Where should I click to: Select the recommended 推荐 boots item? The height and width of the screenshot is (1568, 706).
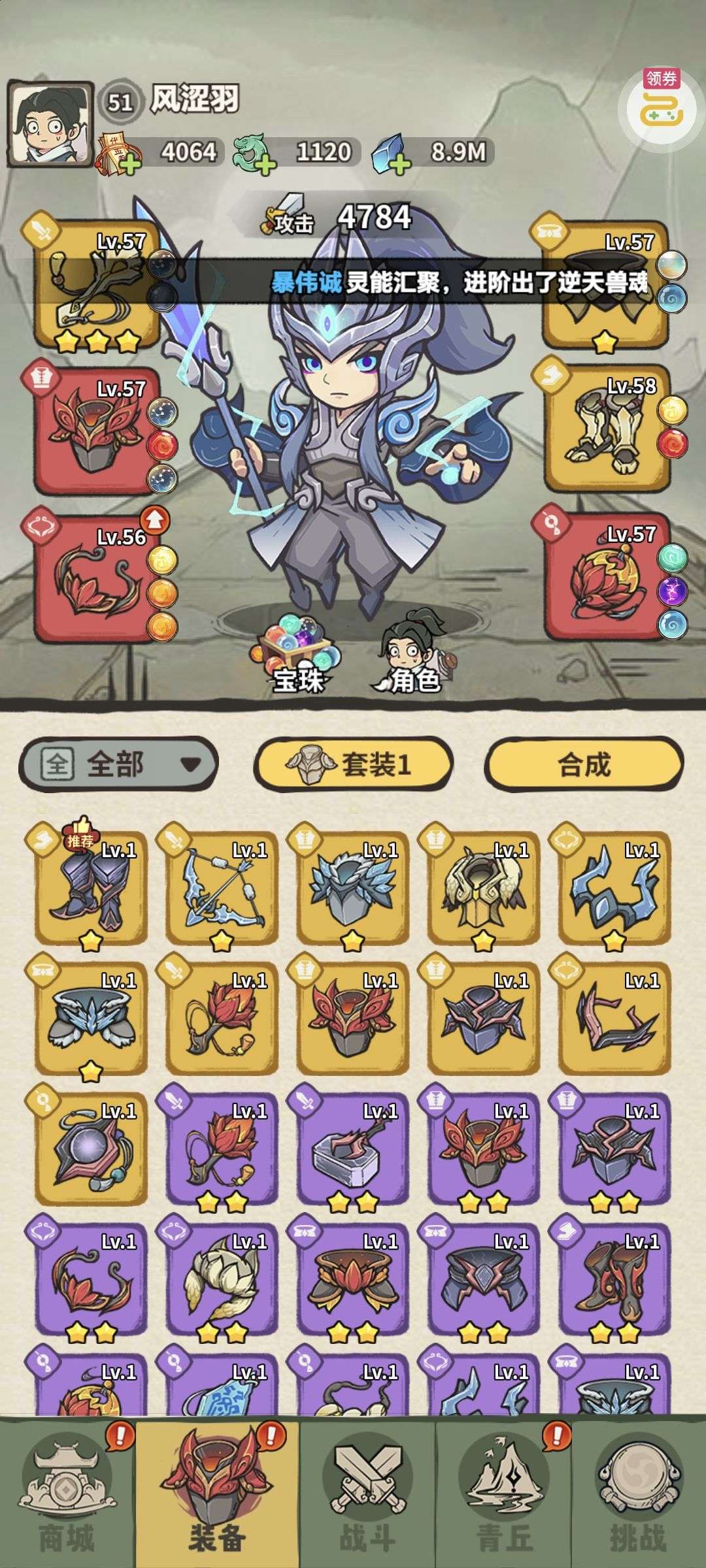click(x=91, y=889)
